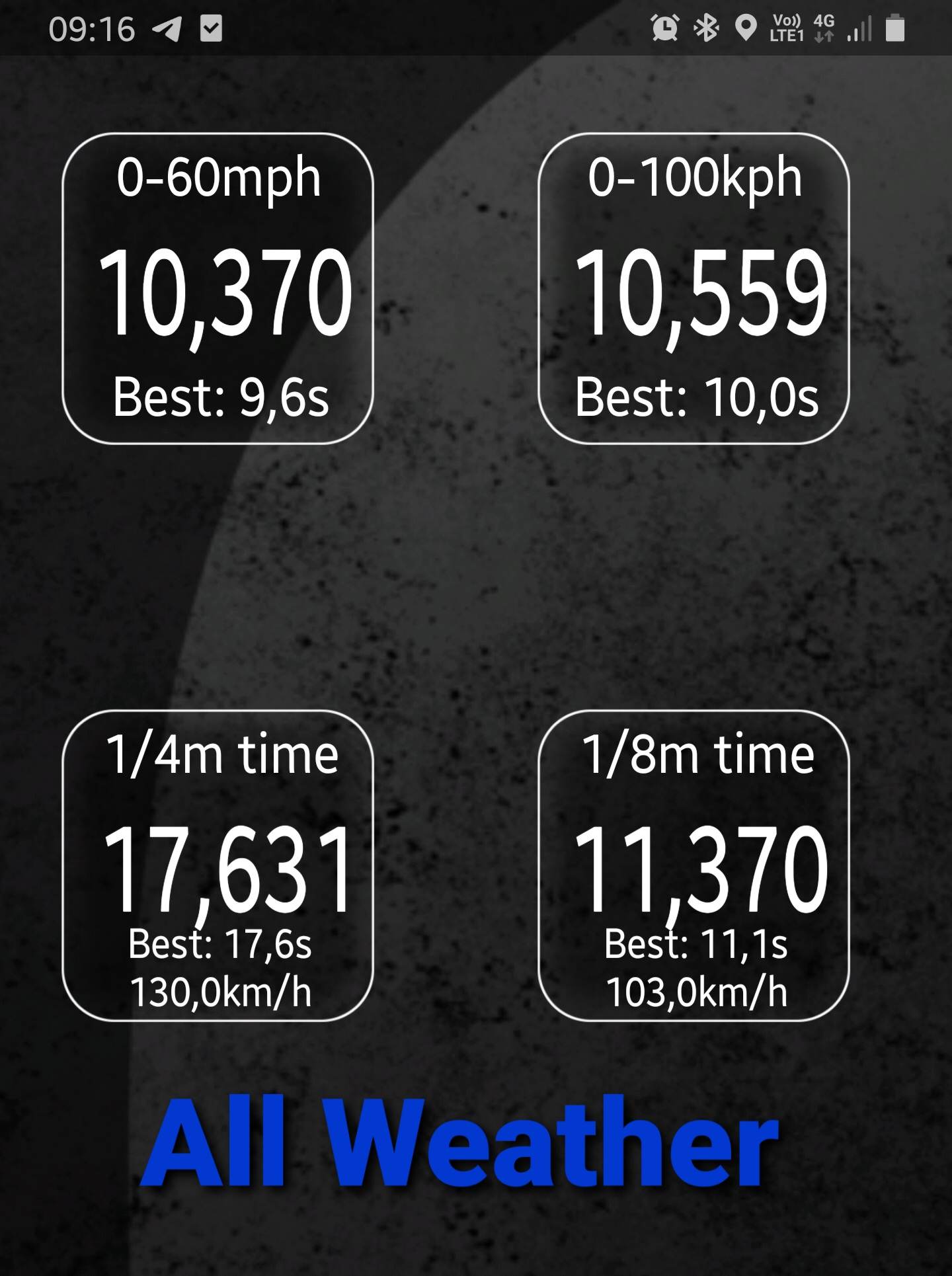Select the 0-100kph timer tile

694,288
